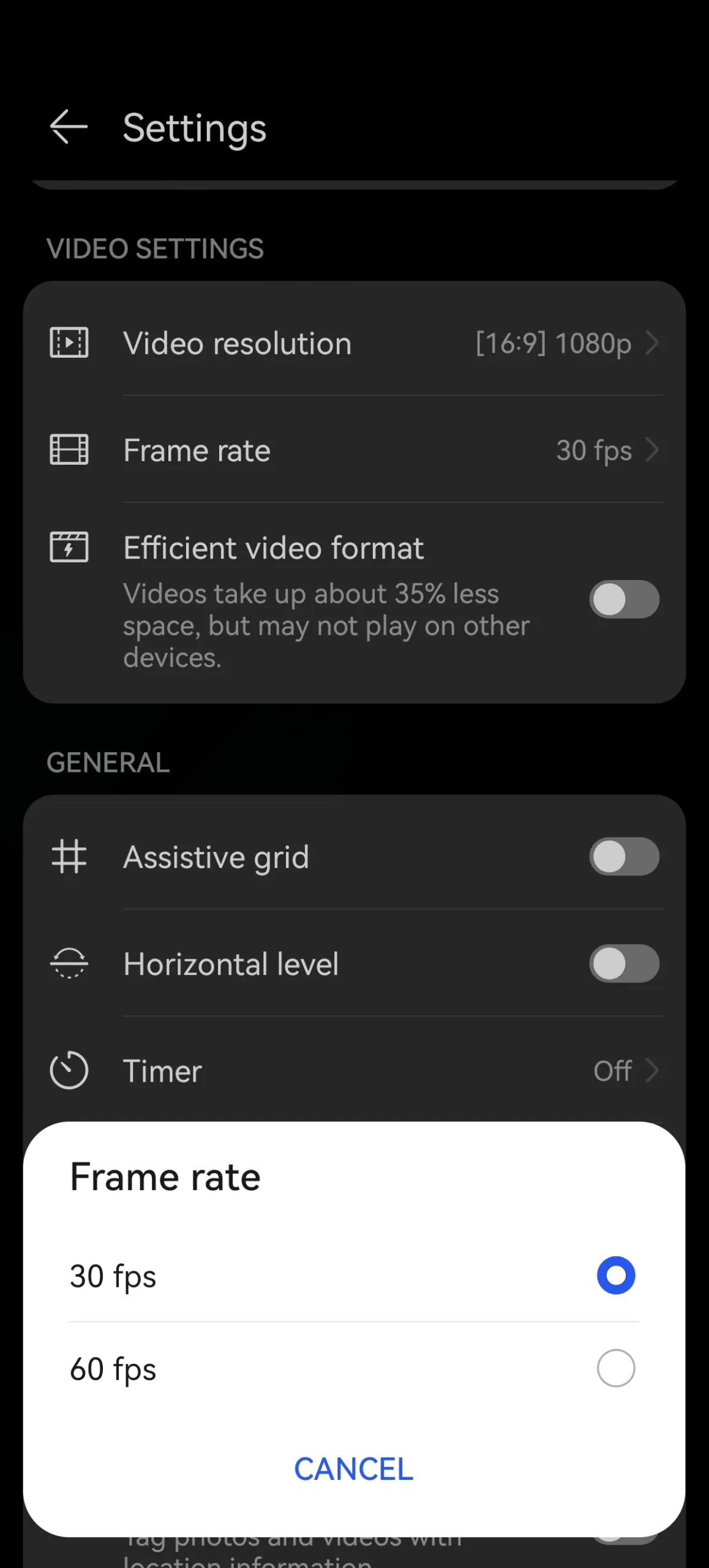The height and width of the screenshot is (1568, 709).
Task: Enable the Assistive grid toggle
Action: [624, 856]
